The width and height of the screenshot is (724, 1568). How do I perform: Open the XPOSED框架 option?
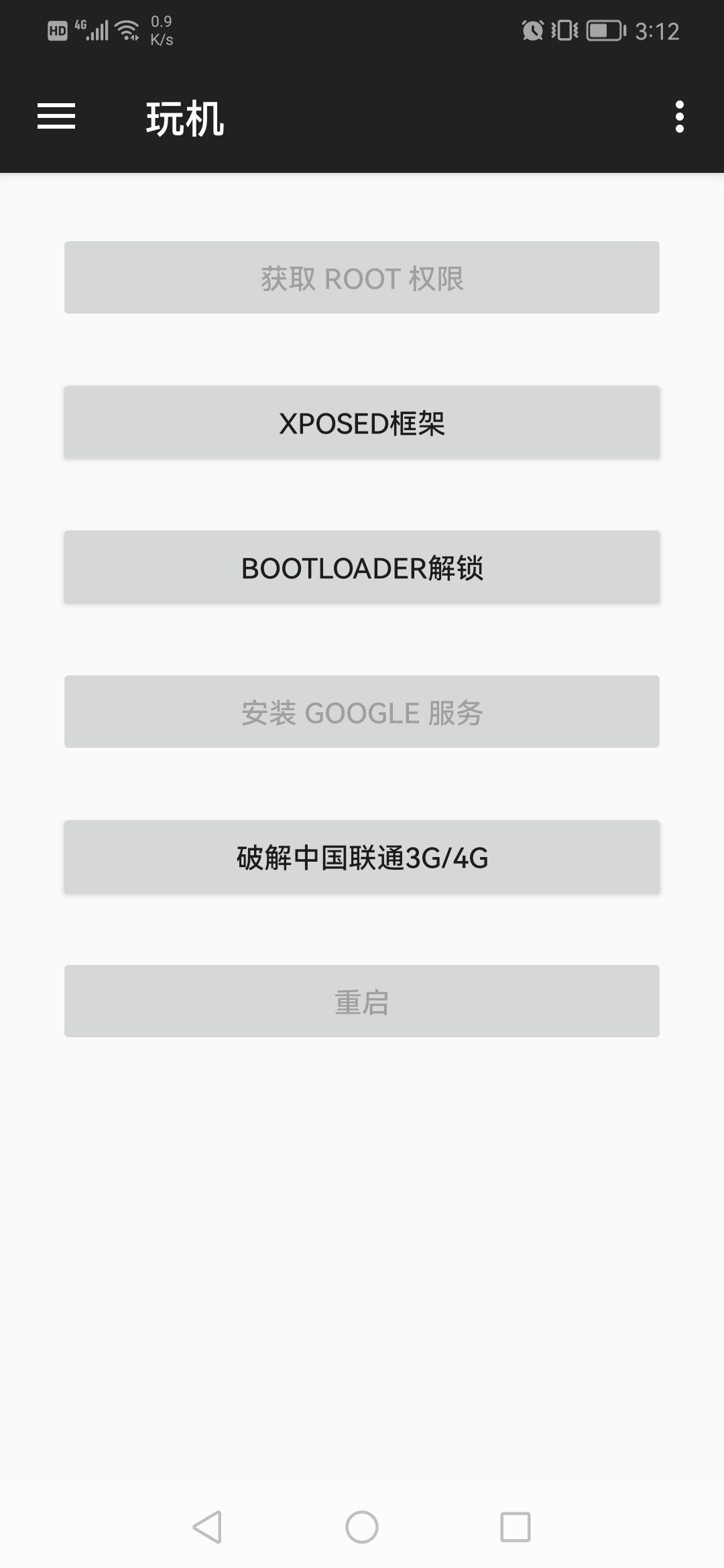coord(362,422)
